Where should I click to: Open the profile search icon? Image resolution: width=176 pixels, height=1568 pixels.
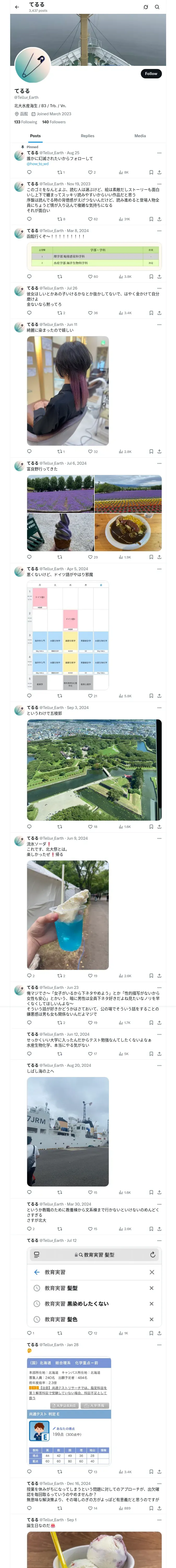(x=157, y=7)
